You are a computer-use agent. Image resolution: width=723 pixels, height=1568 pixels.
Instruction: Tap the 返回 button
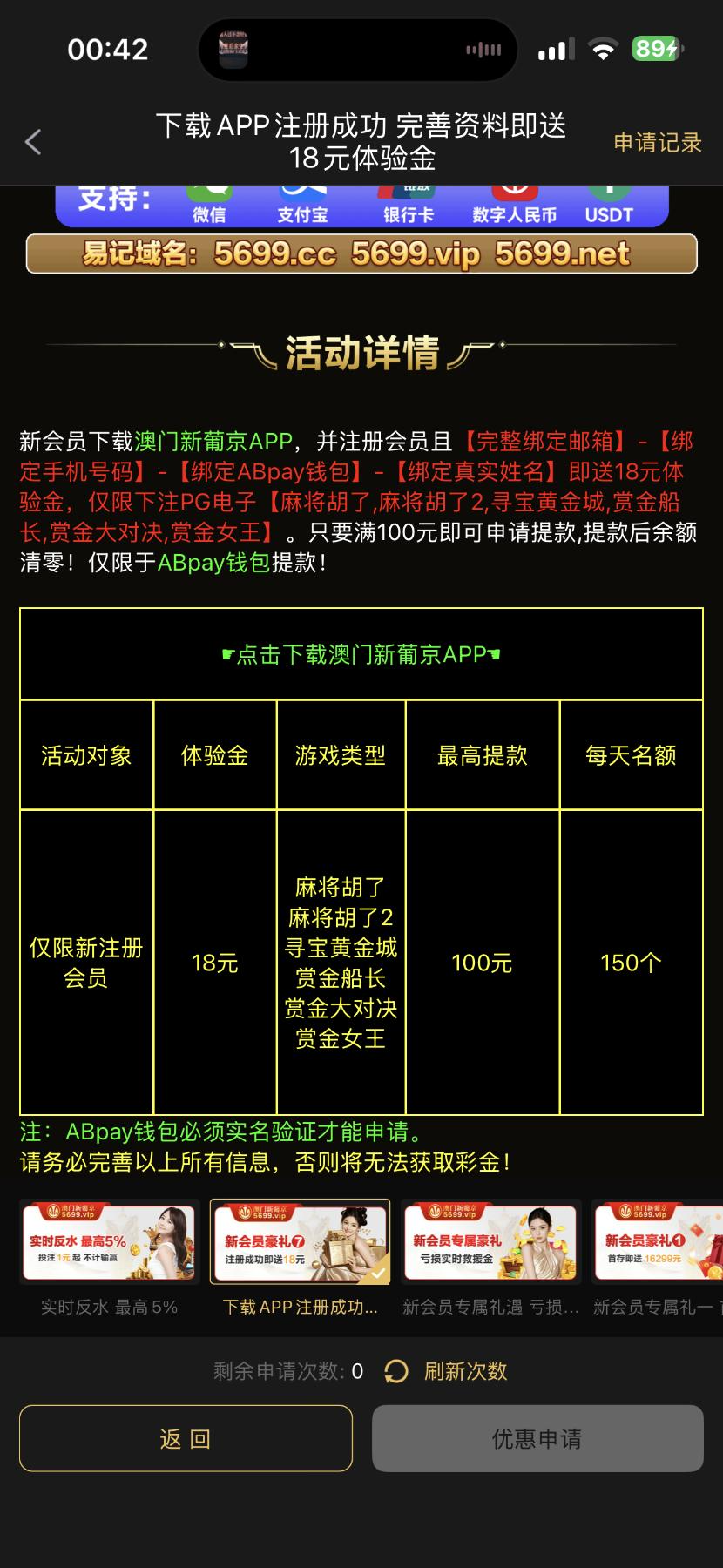186,1438
